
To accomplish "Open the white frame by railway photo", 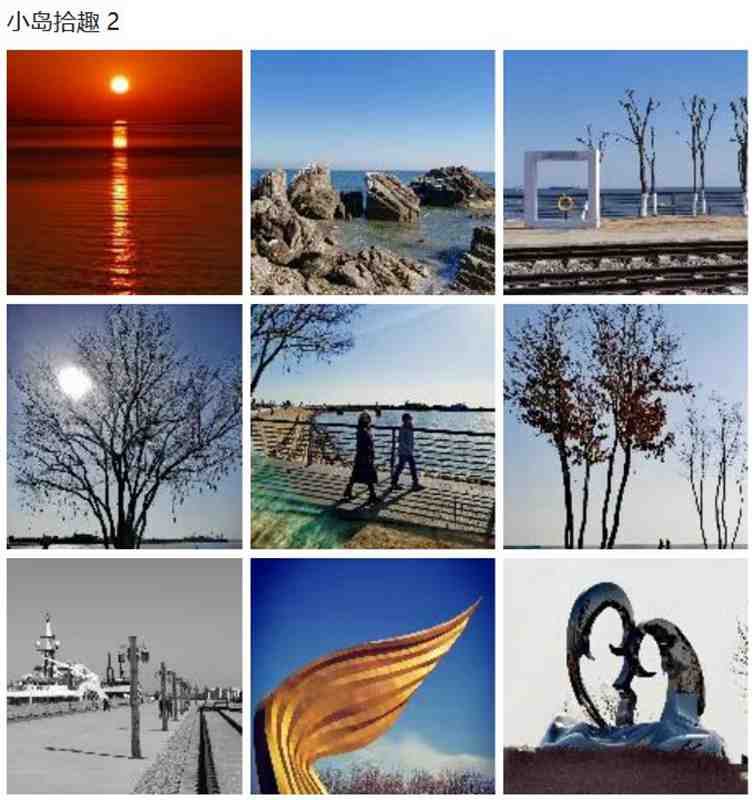I will coord(625,172).
